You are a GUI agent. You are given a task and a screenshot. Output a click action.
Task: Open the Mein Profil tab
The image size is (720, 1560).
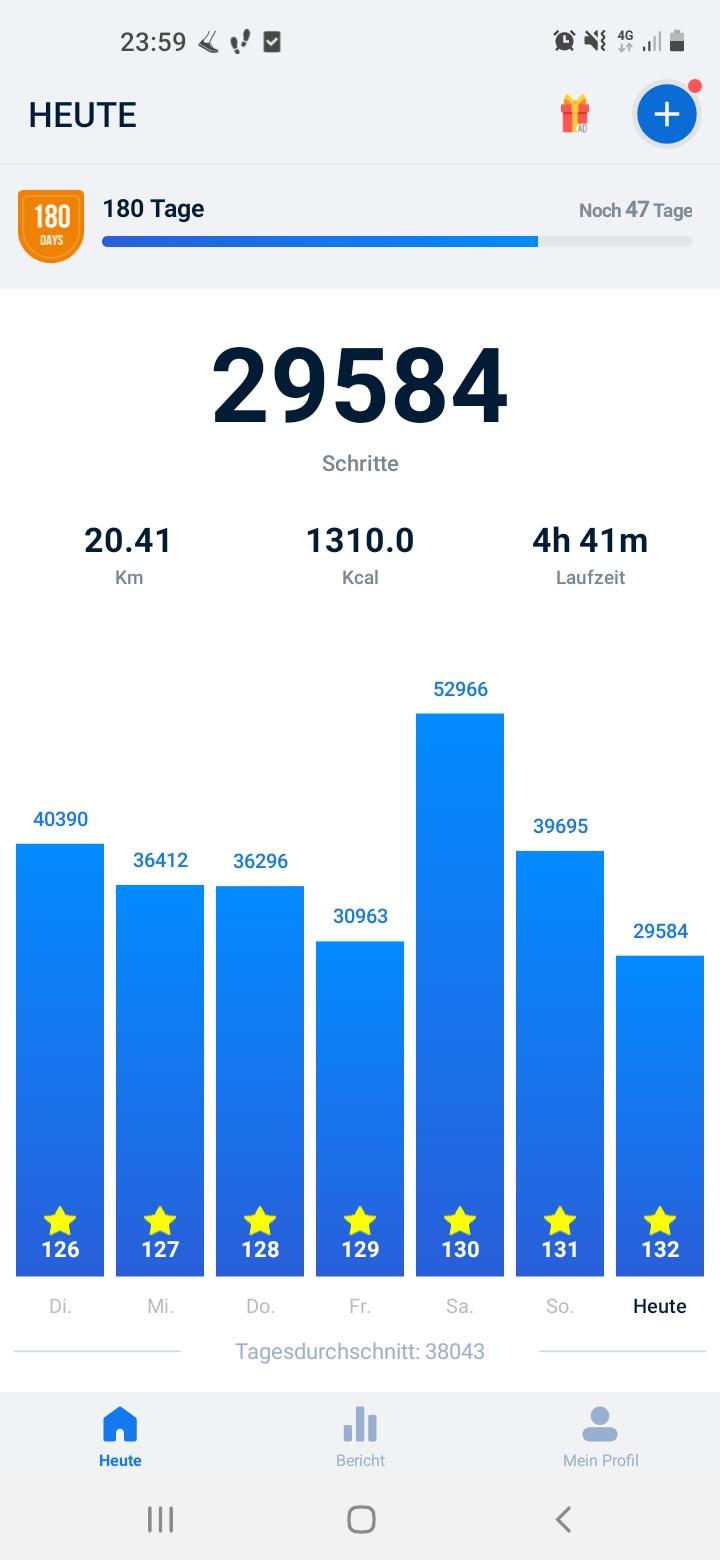(x=600, y=1437)
